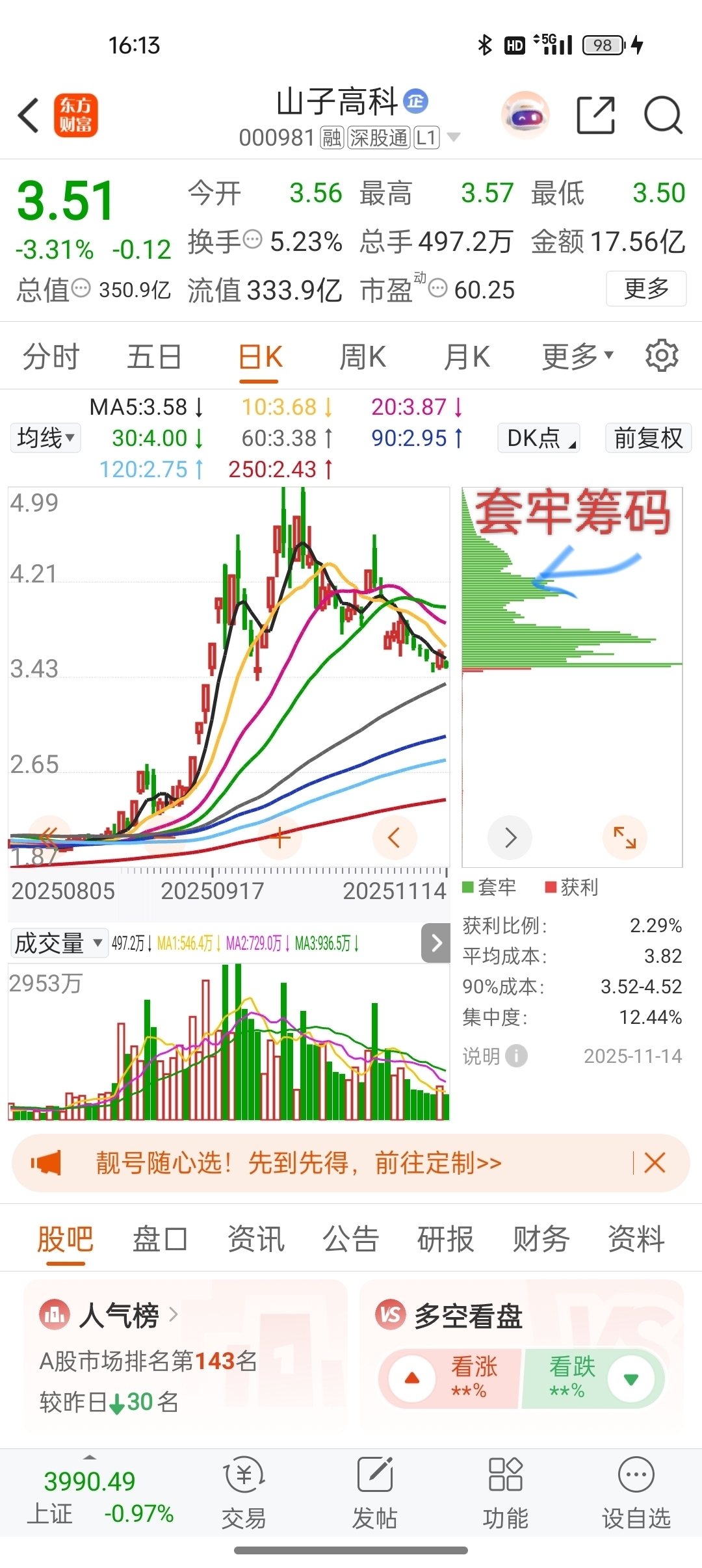Close the 靓号随心选 promo banner
This screenshot has width=702, height=1568.
pyautogui.click(x=655, y=1162)
